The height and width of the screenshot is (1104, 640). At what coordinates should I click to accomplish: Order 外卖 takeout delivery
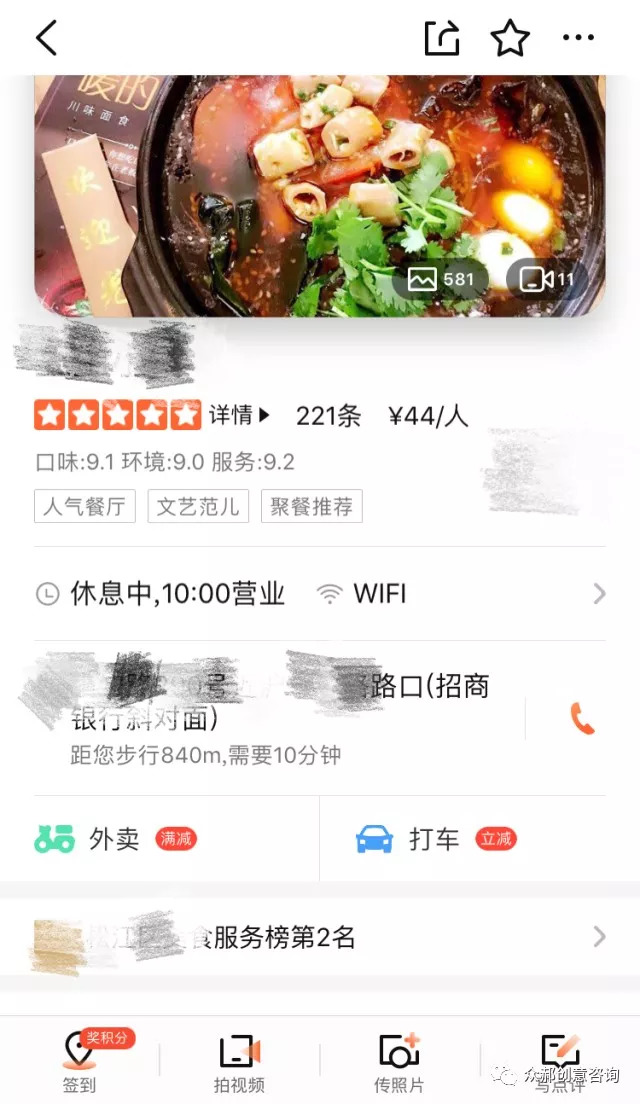pyautogui.click(x=115, y=839)
